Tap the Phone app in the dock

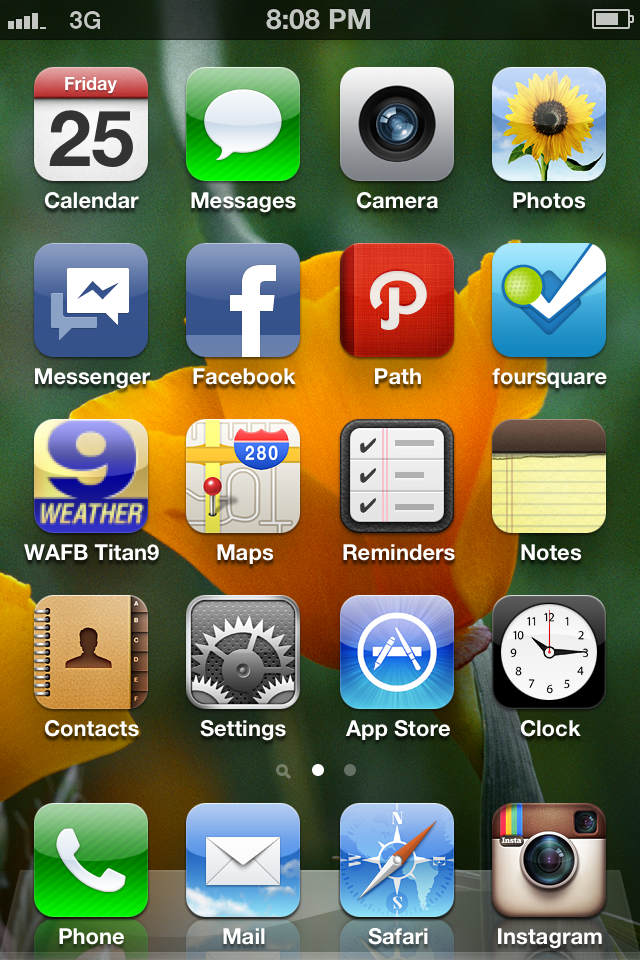coord(91,861)
